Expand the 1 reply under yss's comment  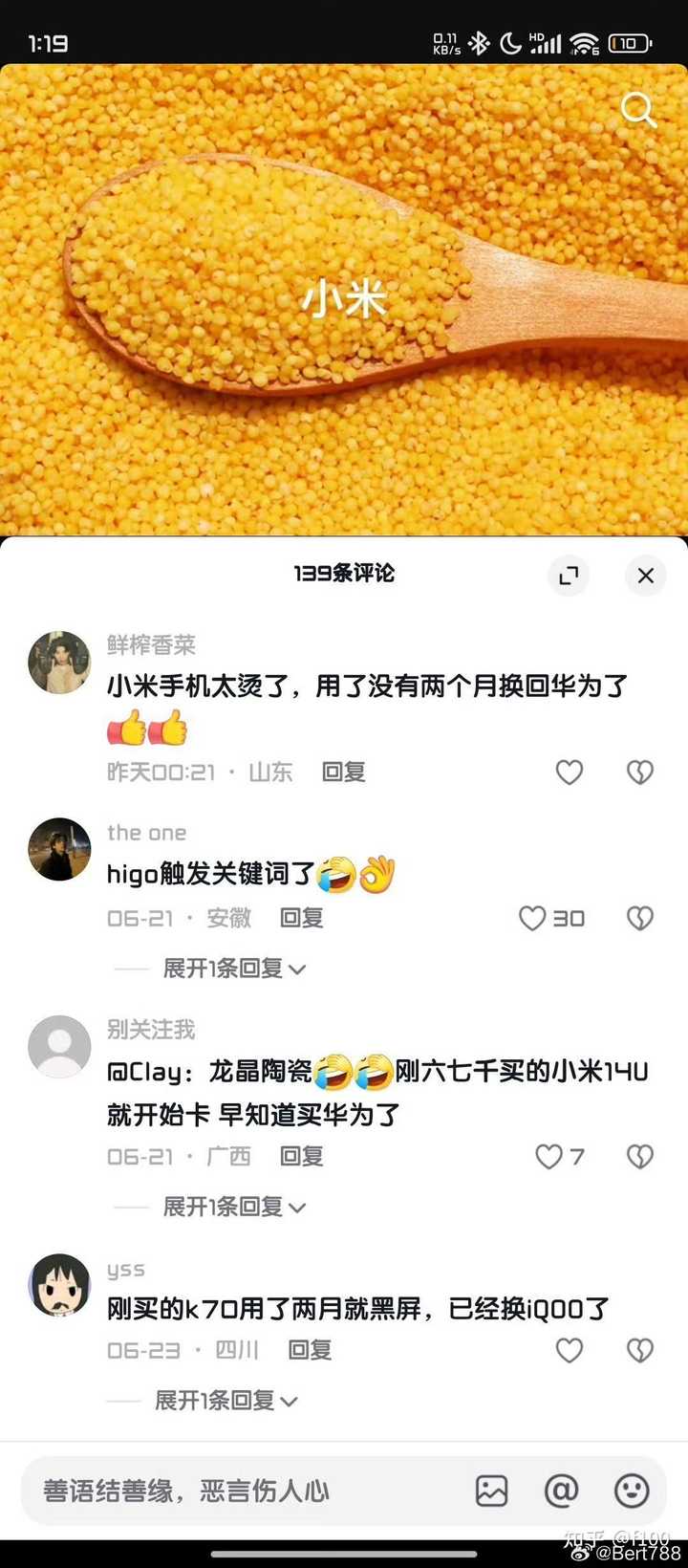click(x=226, y=1402)
